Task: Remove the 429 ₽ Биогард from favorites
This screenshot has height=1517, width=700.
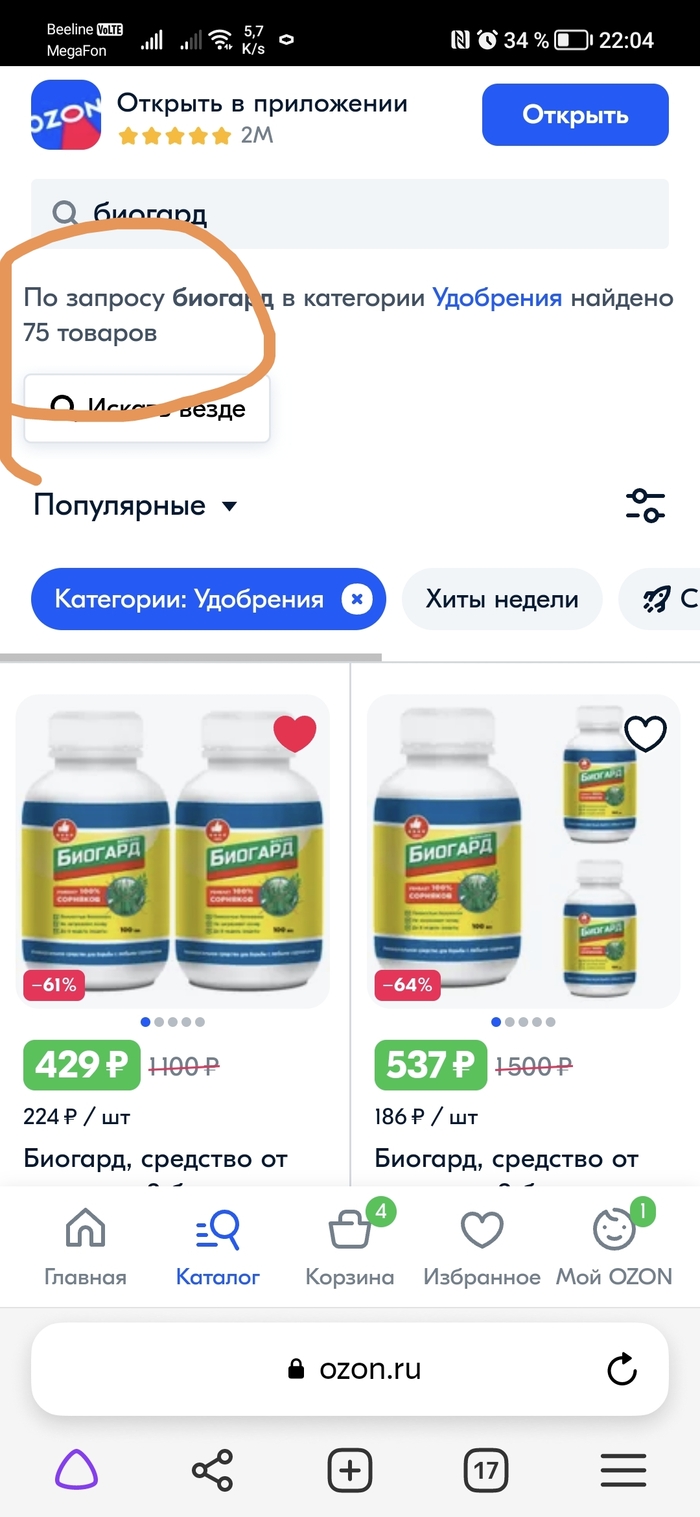Action: coord(295,734)
